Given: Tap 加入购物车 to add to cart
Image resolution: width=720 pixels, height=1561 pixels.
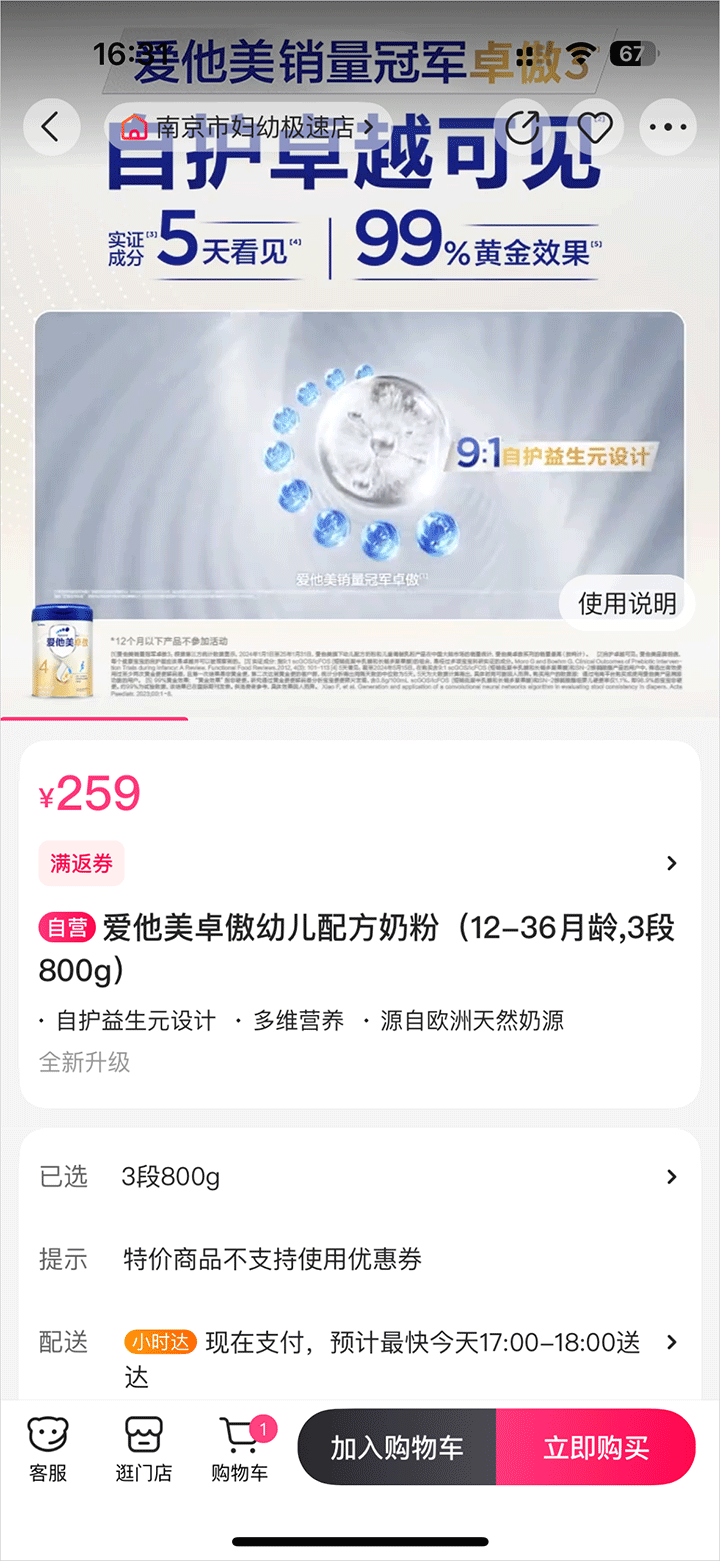Looking at the screenshot, I should (x=397, y=1447).
